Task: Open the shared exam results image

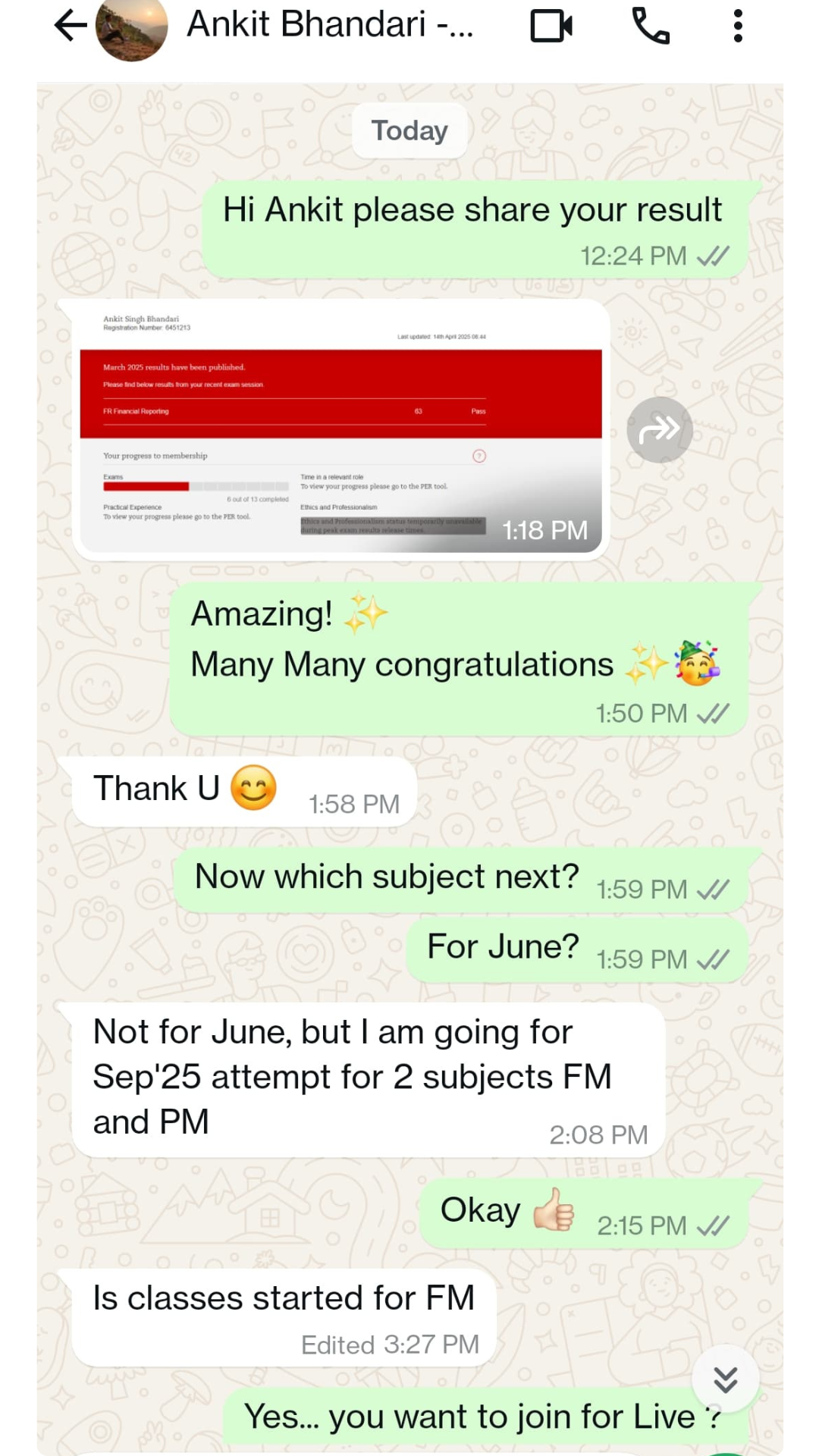Action: 341,430
